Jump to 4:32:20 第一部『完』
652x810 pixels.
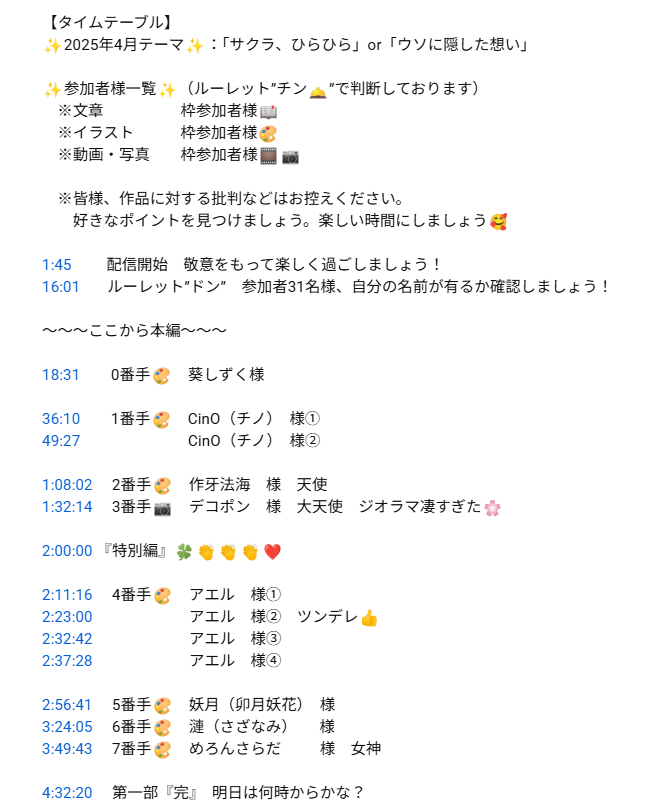pyautogui.click(x=67, y=793)
